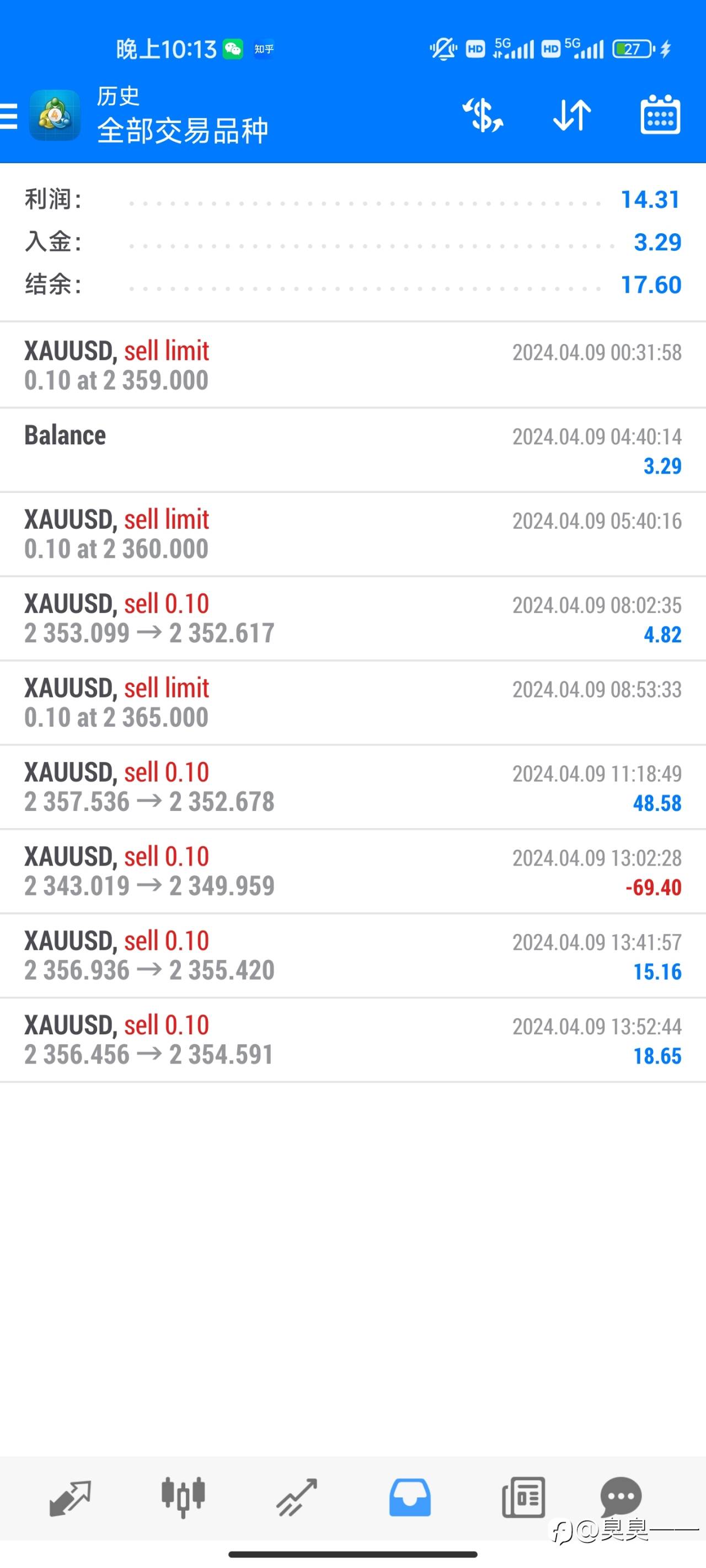Open the sell trade with 18.65 profit
Image resolution: width=706 pixels, height=1568 pixels.
[352, 1040]
